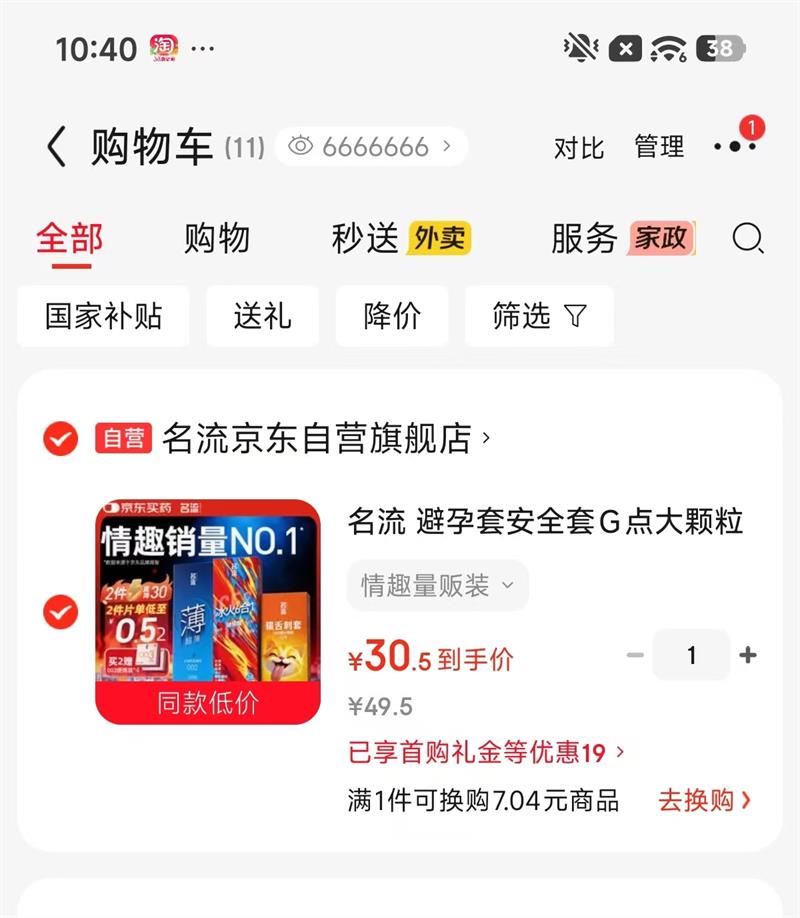Viewport: 800px width, 918px height.
Task: Uncheck the 名流 product item checkbox
Action: pyautogui.click(x=60, y=612)
